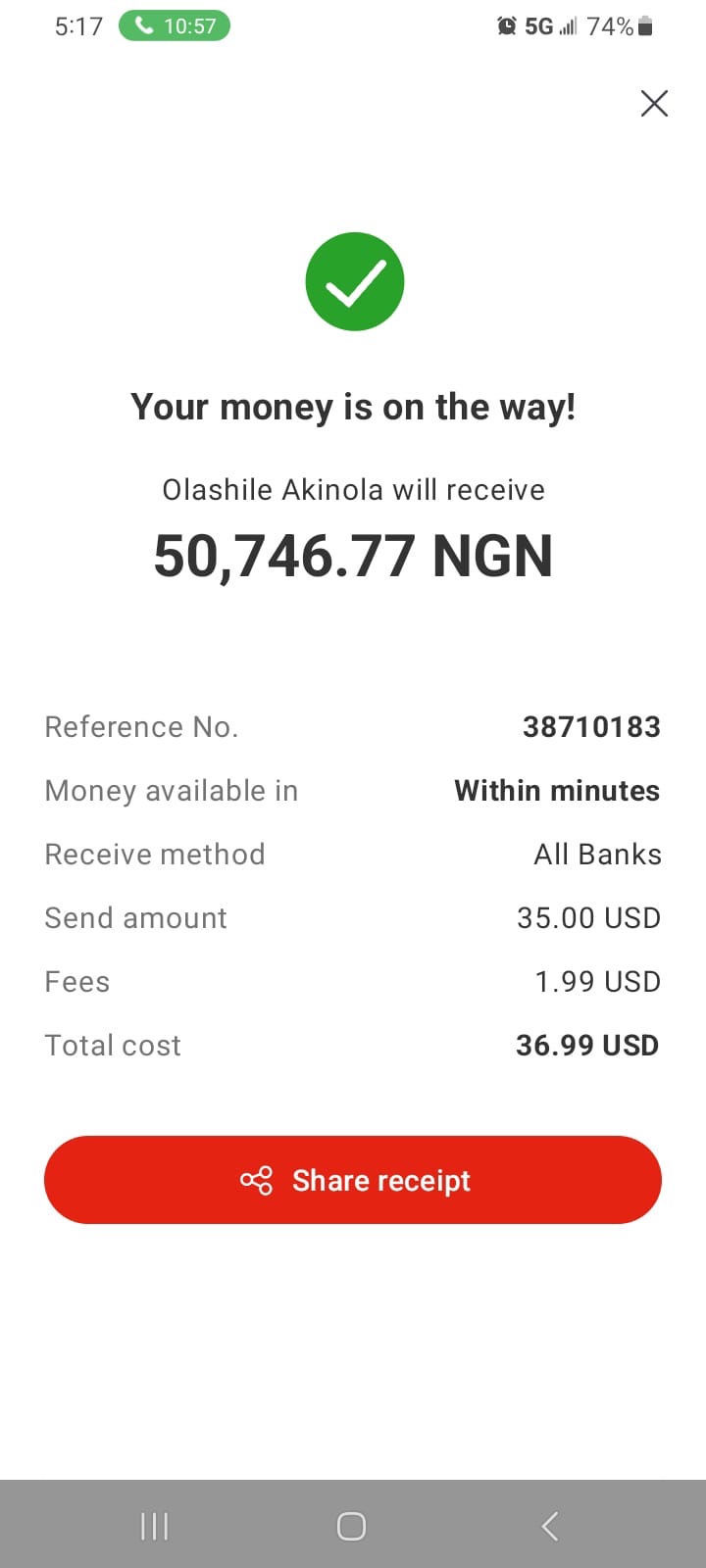Go back using system navigation
706x1568 pixels.
550,1526
